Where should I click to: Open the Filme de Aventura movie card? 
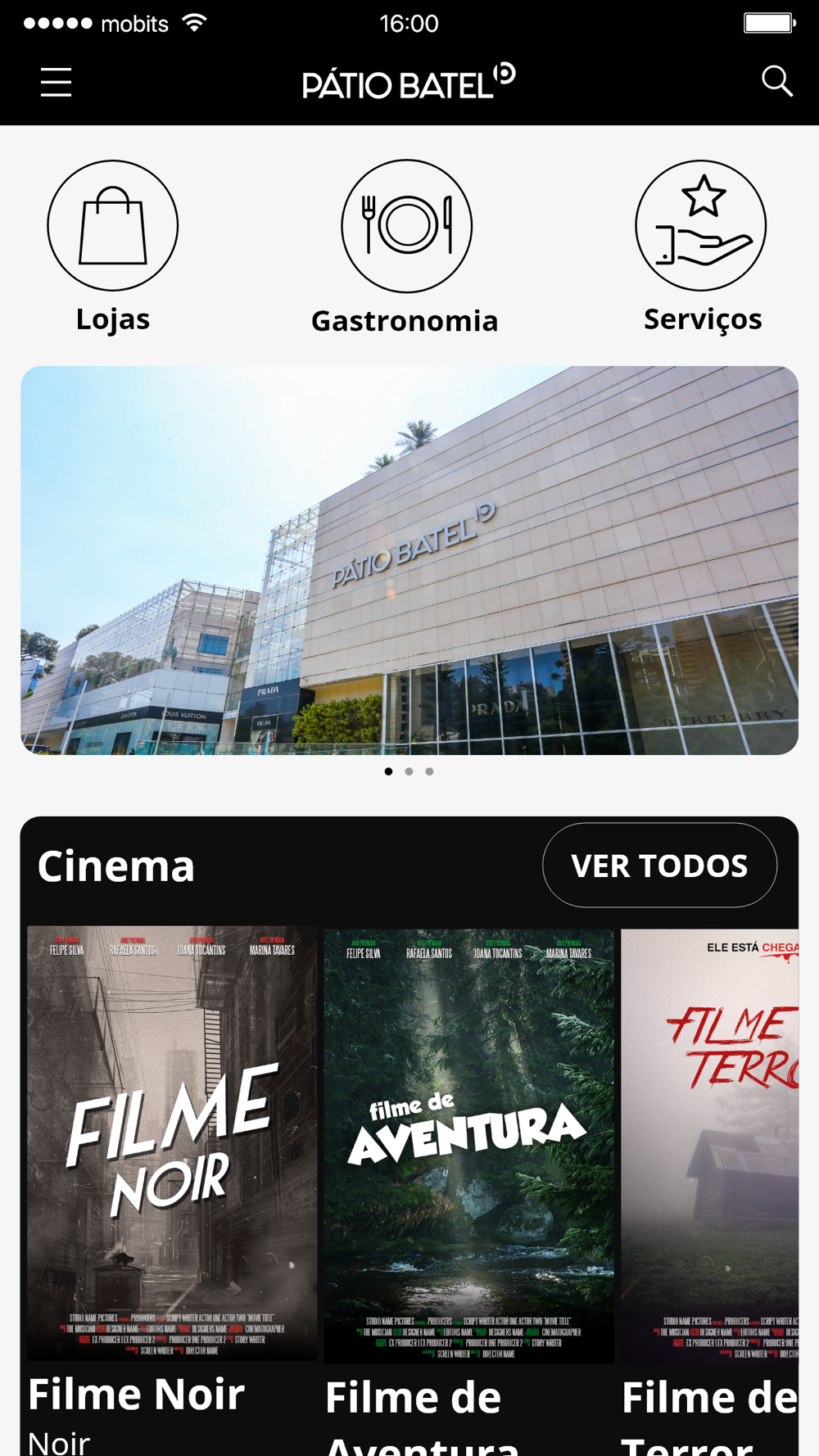pyautogui.click(x=468, y=1145)
